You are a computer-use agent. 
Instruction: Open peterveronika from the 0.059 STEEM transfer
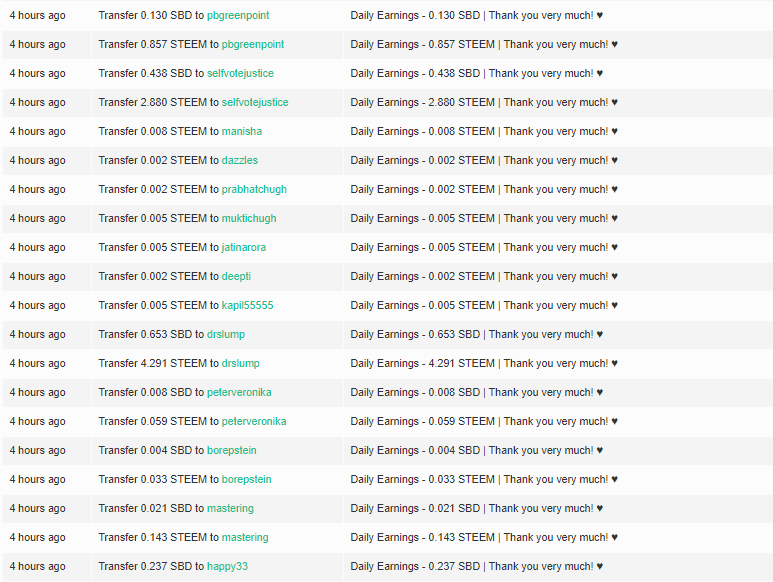click(x=254, y=421)
